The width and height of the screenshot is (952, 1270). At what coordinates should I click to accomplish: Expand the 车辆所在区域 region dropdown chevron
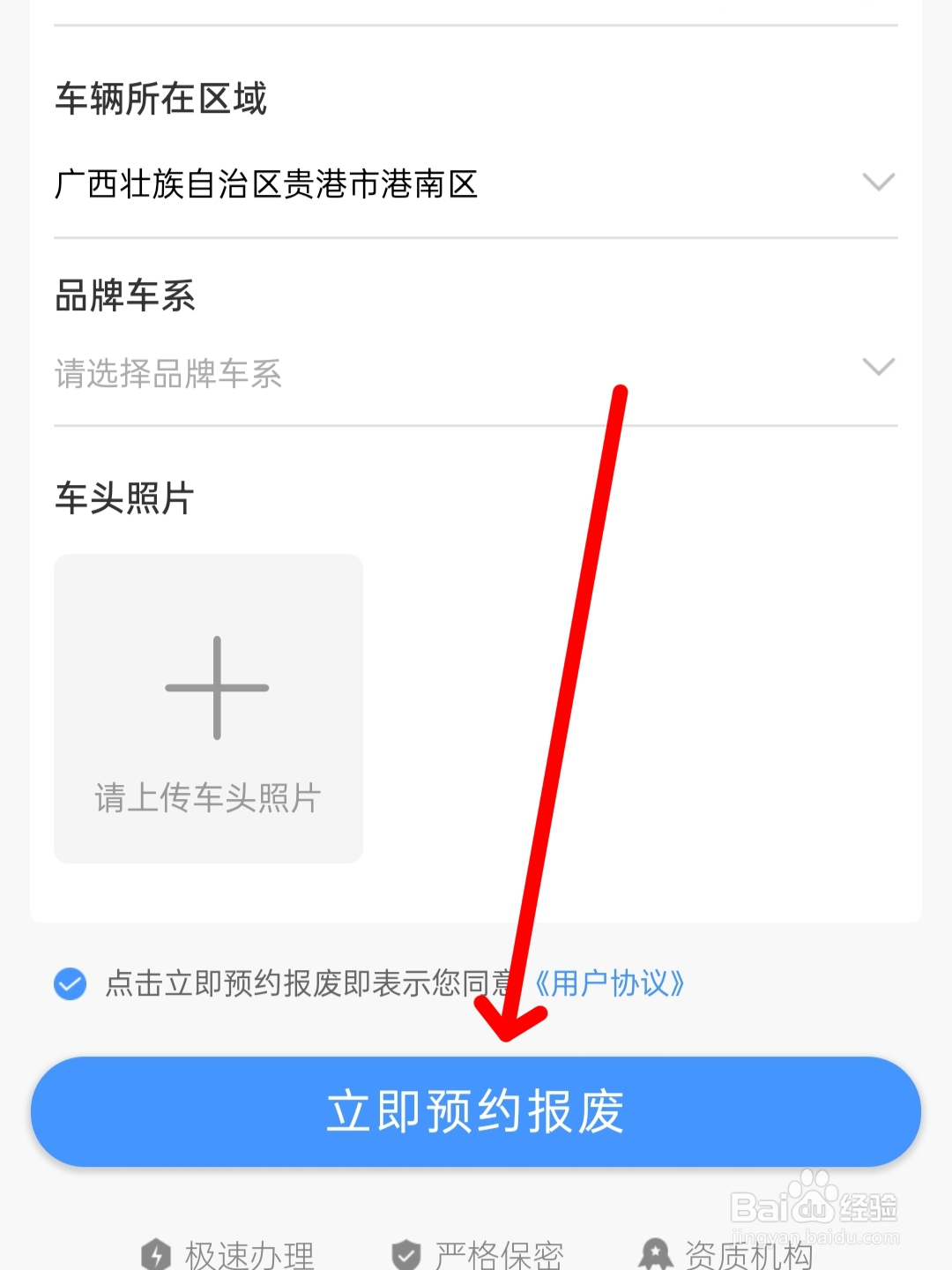[879, 183]
